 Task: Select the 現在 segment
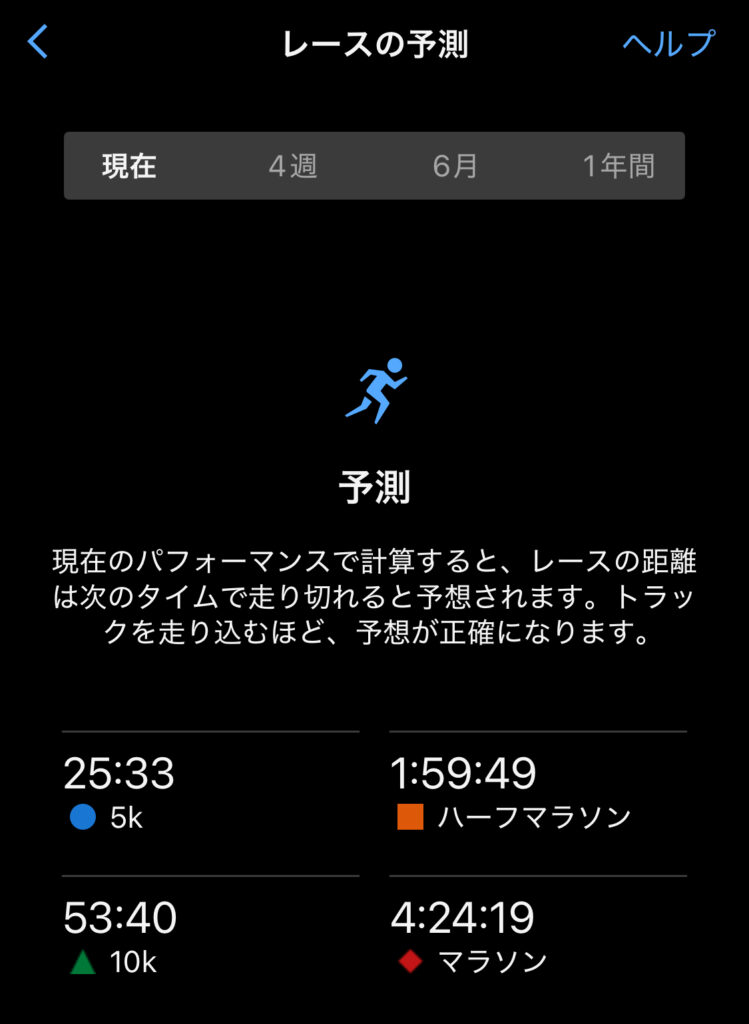click(130, 166)
